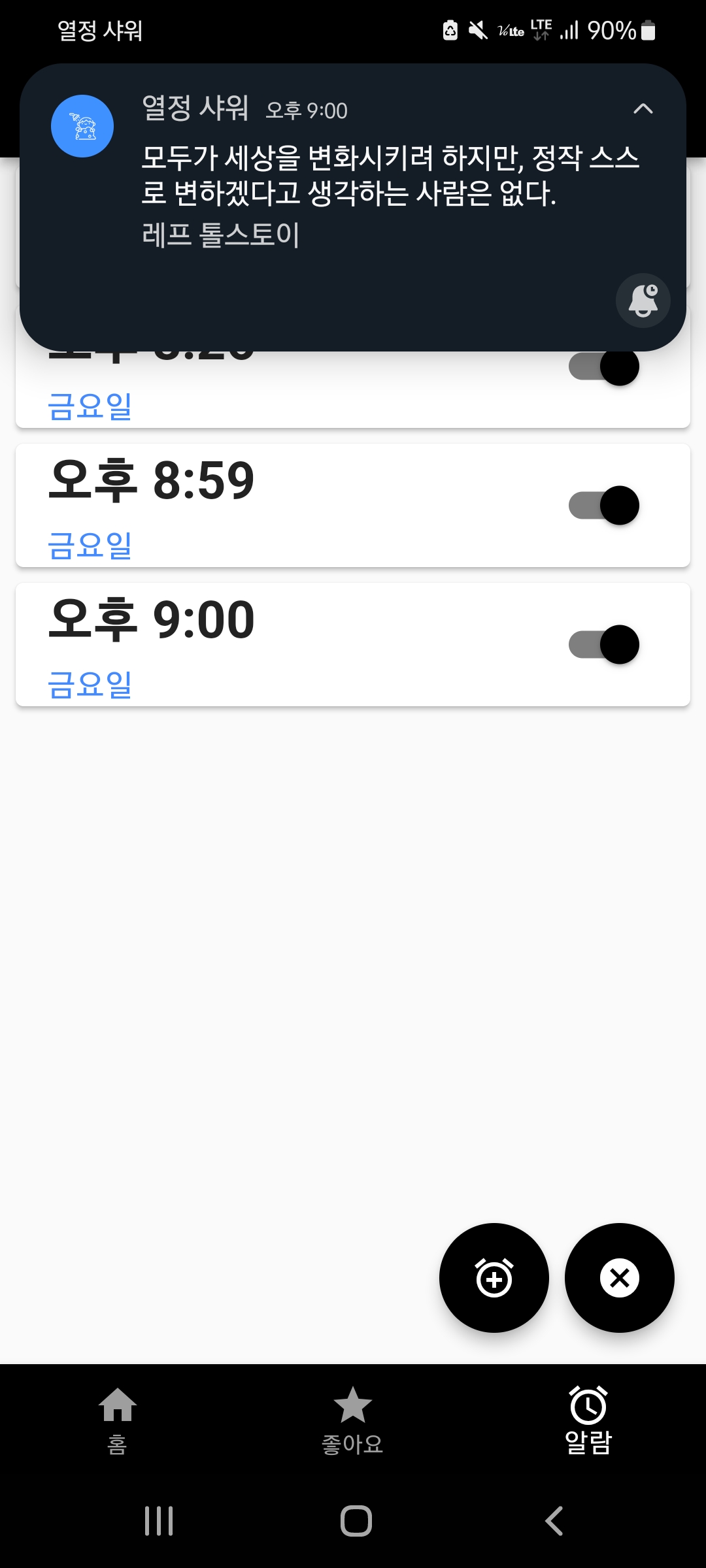Image resolution: width=706 pixels, height=1568 pixels.
Task: Toggle the 오후 8:59 alarm switch
Action: pos(603,505)
